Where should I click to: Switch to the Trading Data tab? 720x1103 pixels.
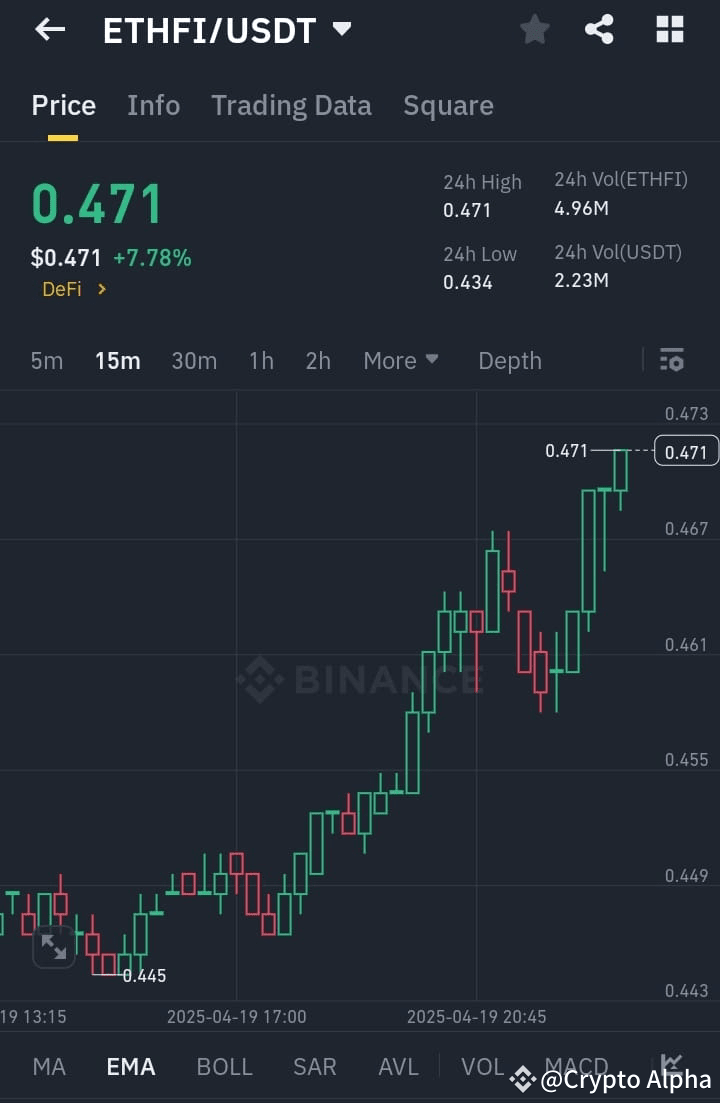click(x=291, y=105)
